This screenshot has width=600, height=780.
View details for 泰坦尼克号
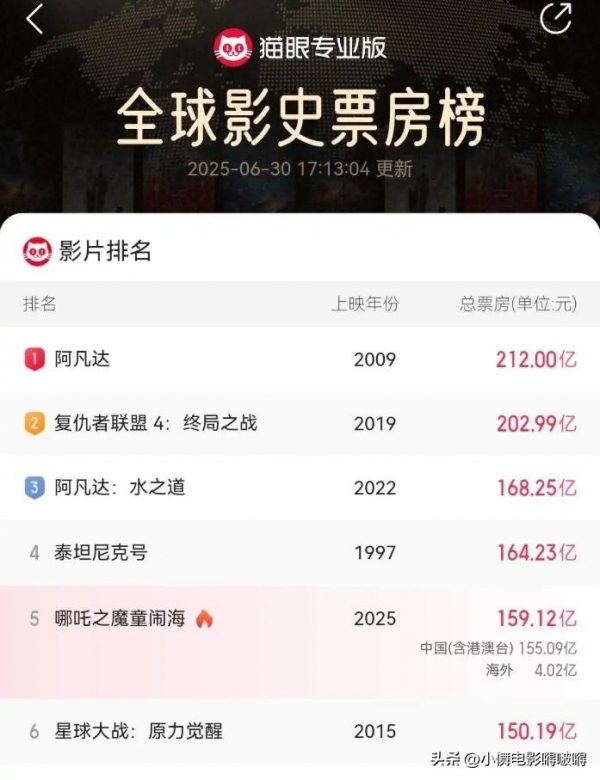pos(300,552)
